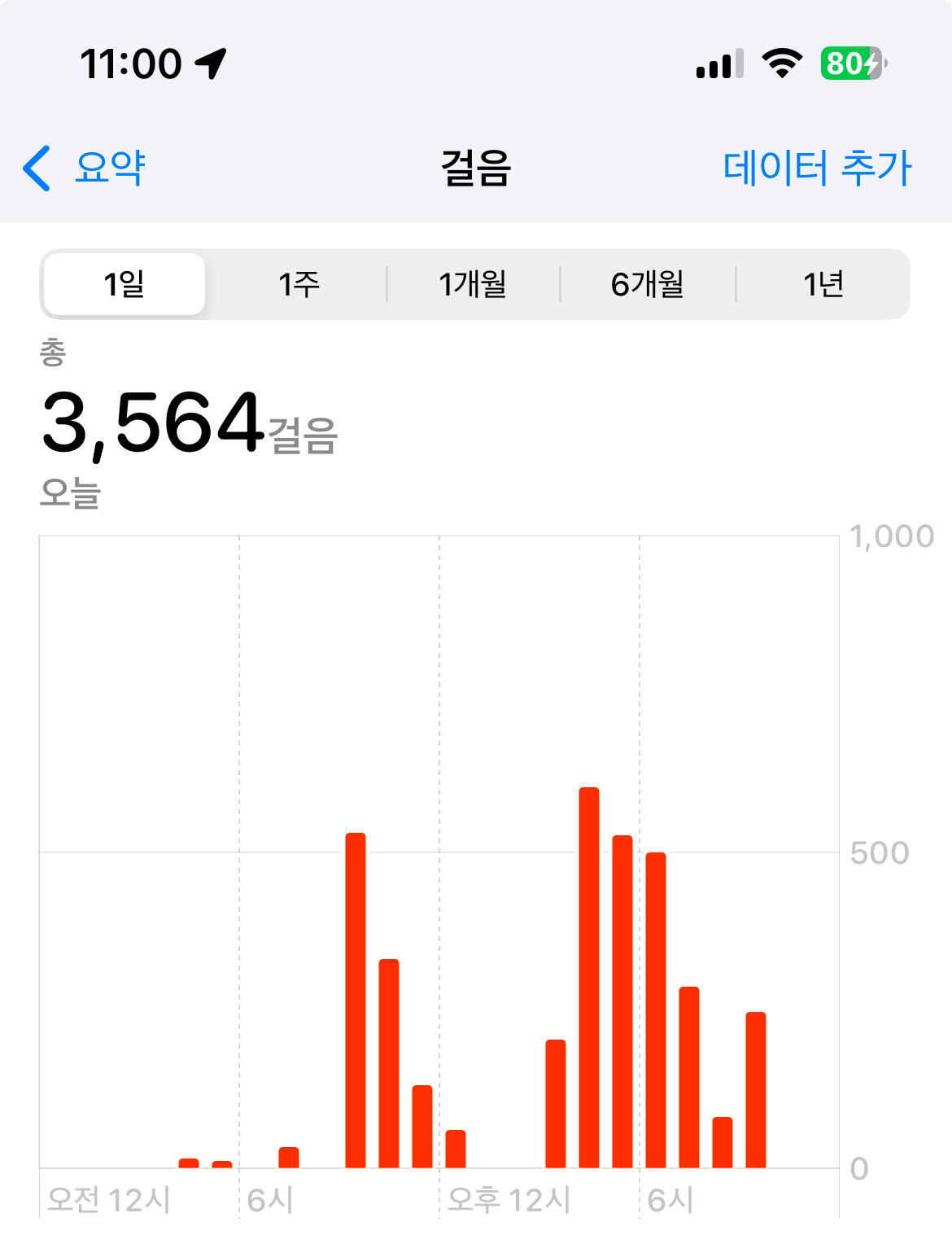This screenshot has width=952, height=1248.
Task: Switch to the 6개월 view
Action: (x=648, y=284)
